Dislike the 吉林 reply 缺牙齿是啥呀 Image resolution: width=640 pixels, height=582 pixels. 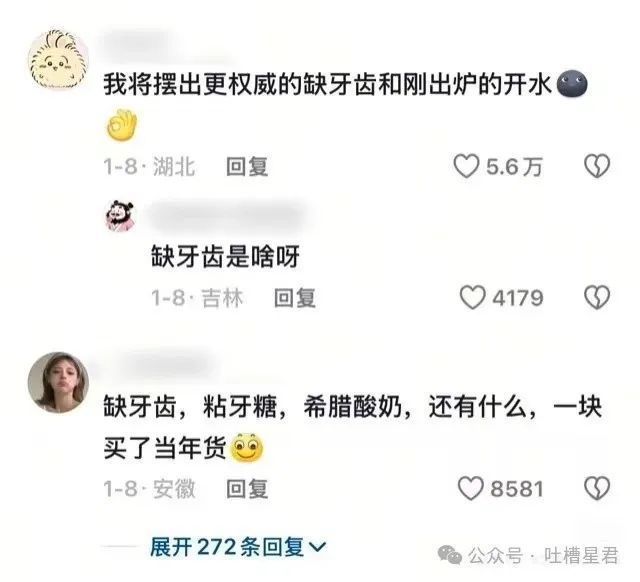[x=596, y=297]
